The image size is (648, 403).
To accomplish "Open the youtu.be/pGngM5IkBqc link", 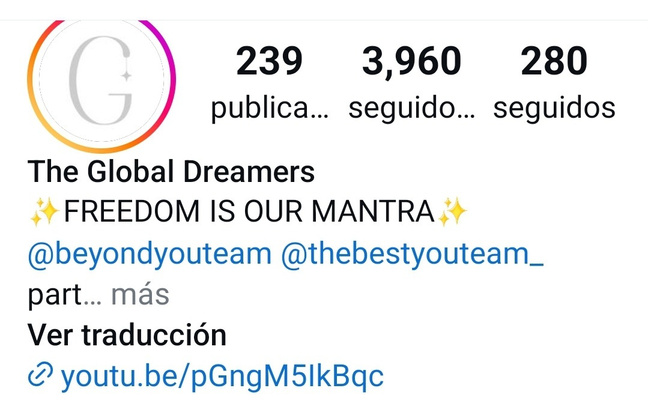I will click(x=221, y=376).
